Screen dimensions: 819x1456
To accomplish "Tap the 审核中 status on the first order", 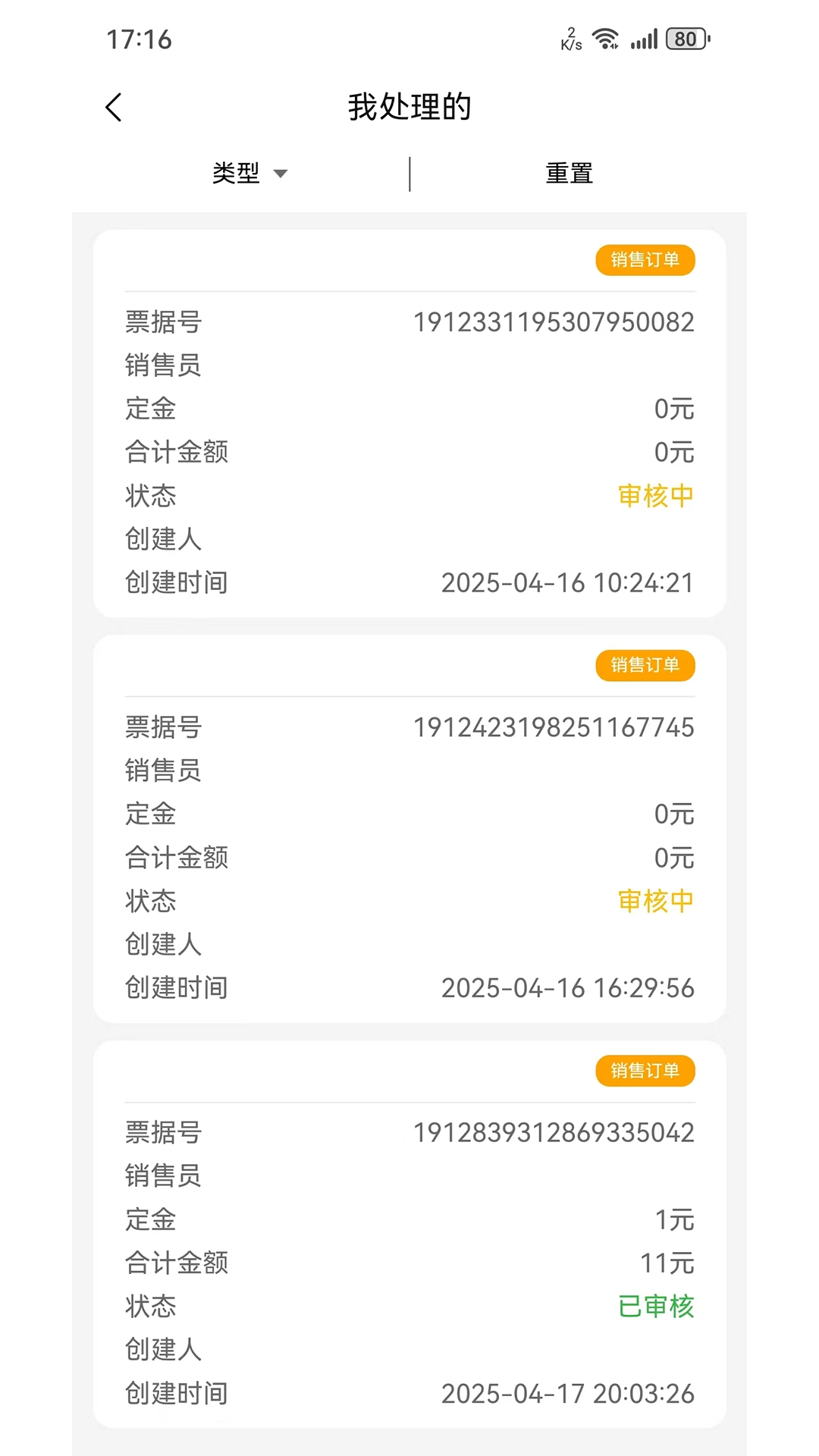I will point(655,496).
